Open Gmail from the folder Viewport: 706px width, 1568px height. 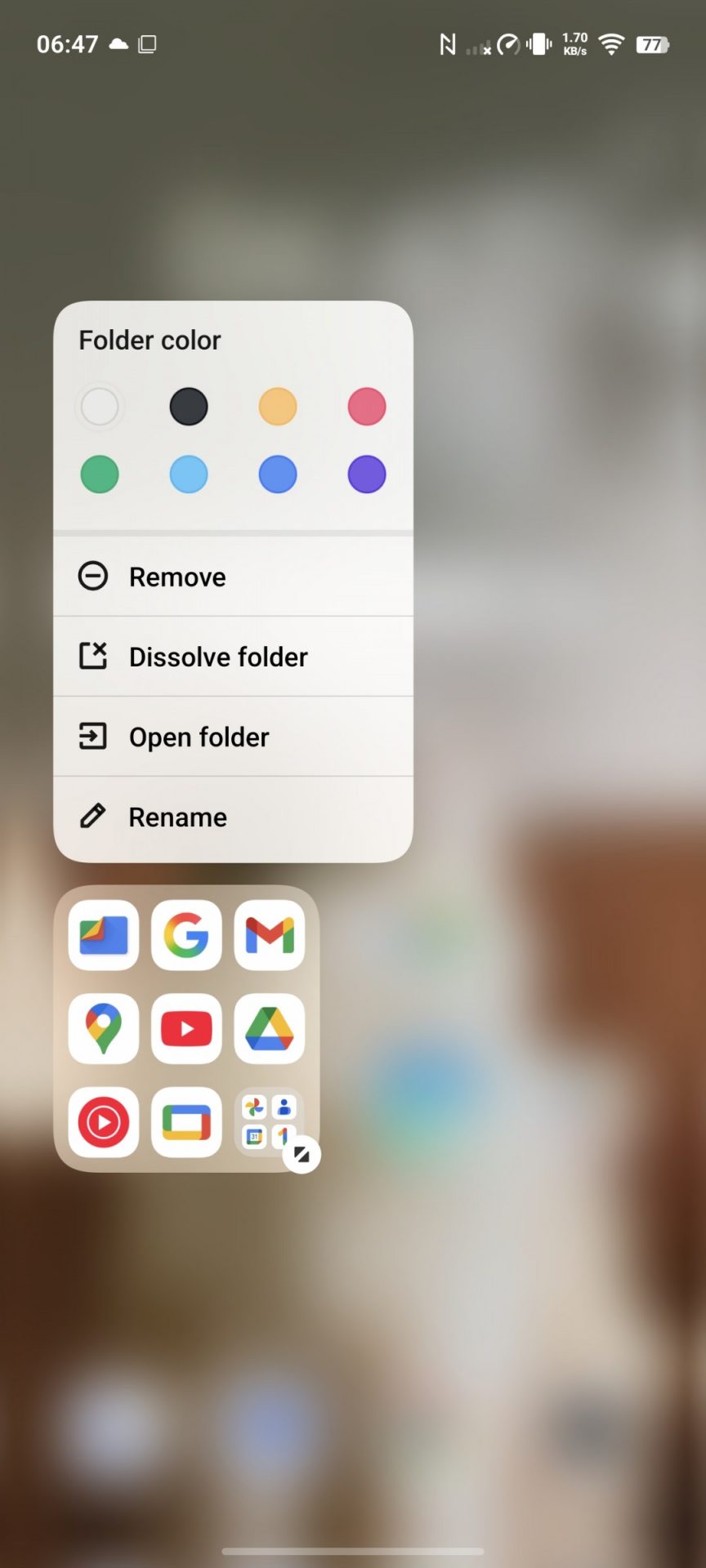tap(270, 936)
